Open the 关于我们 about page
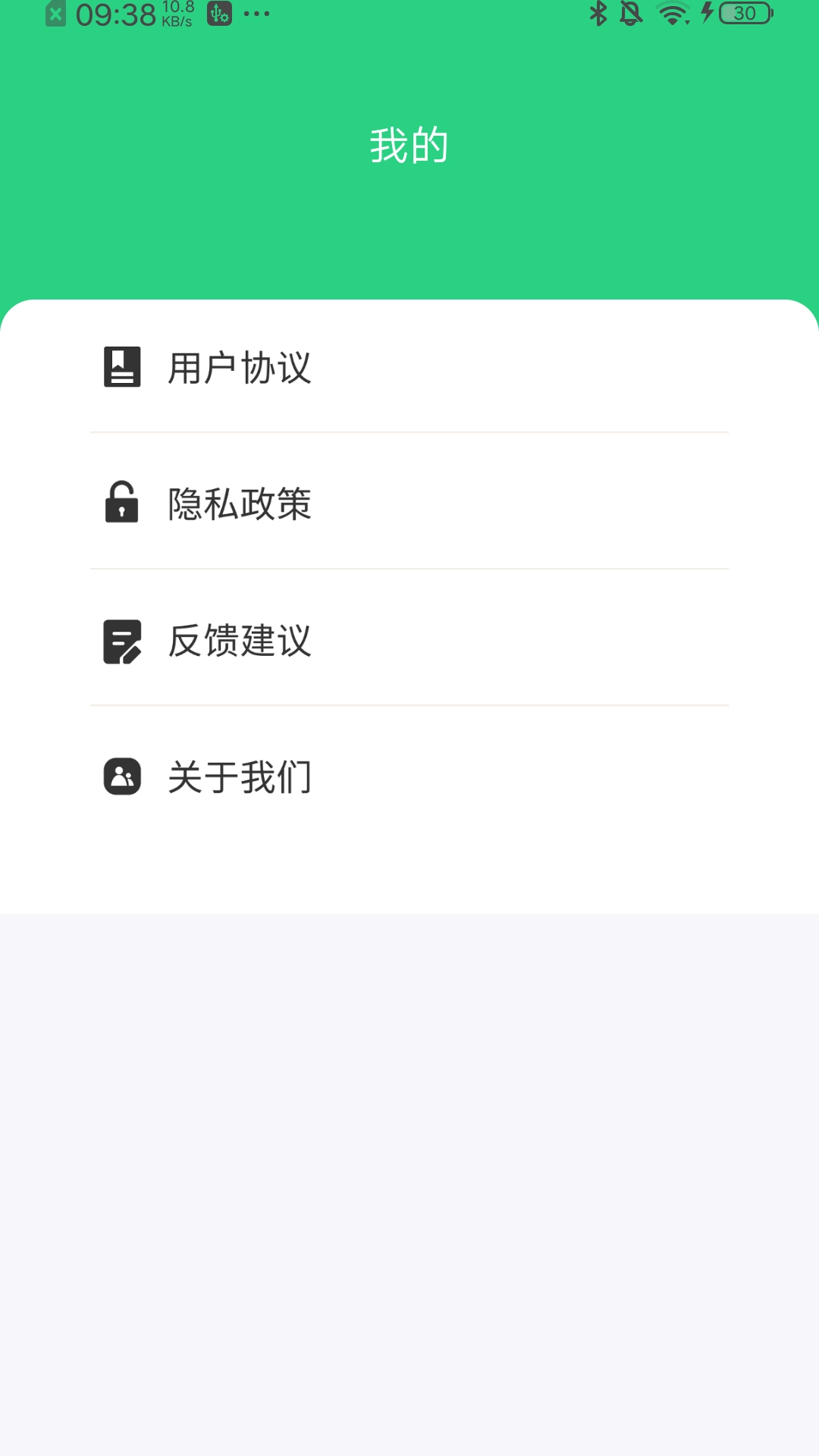The width and height of the screenshot is (819, 1456). tap(240, 776)
